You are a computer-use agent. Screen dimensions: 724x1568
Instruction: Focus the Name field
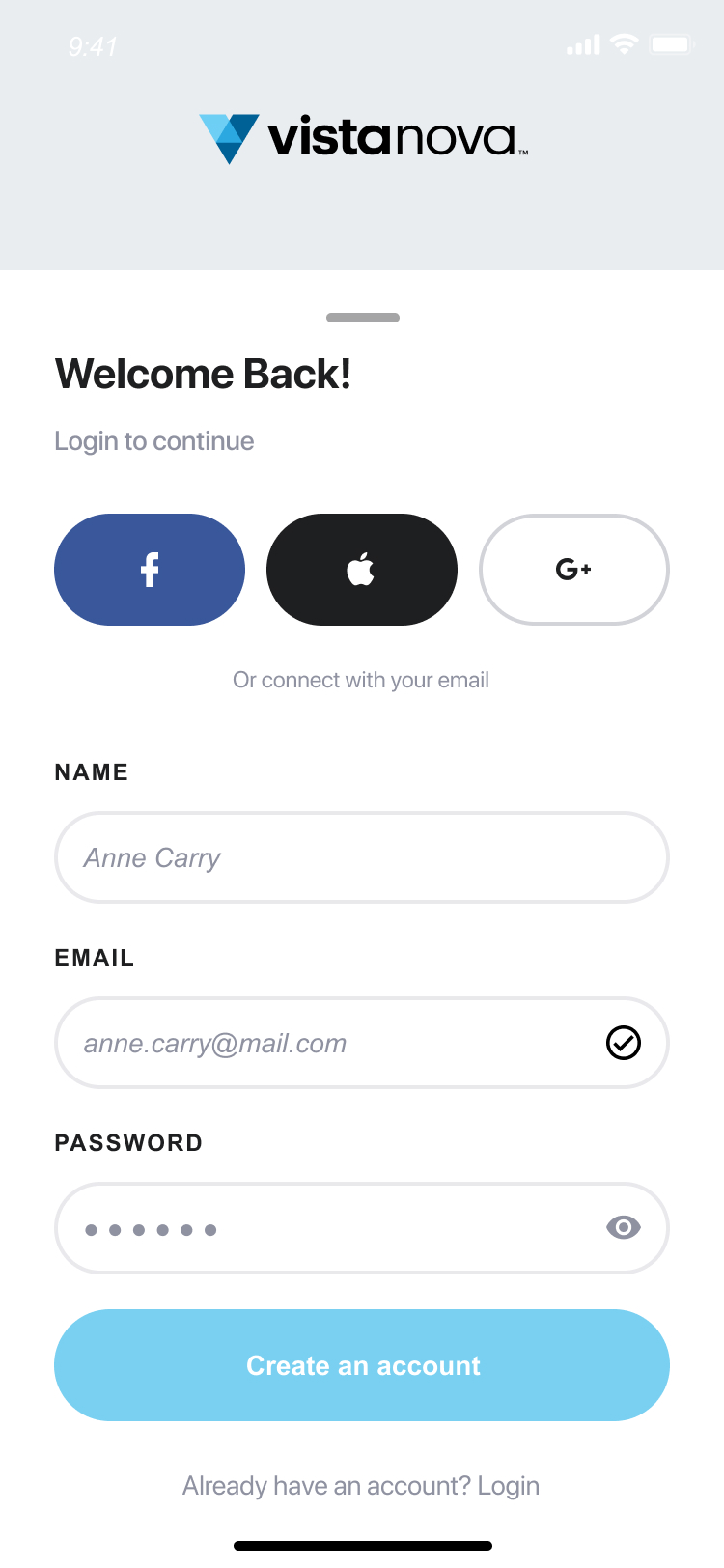point(361,857)
